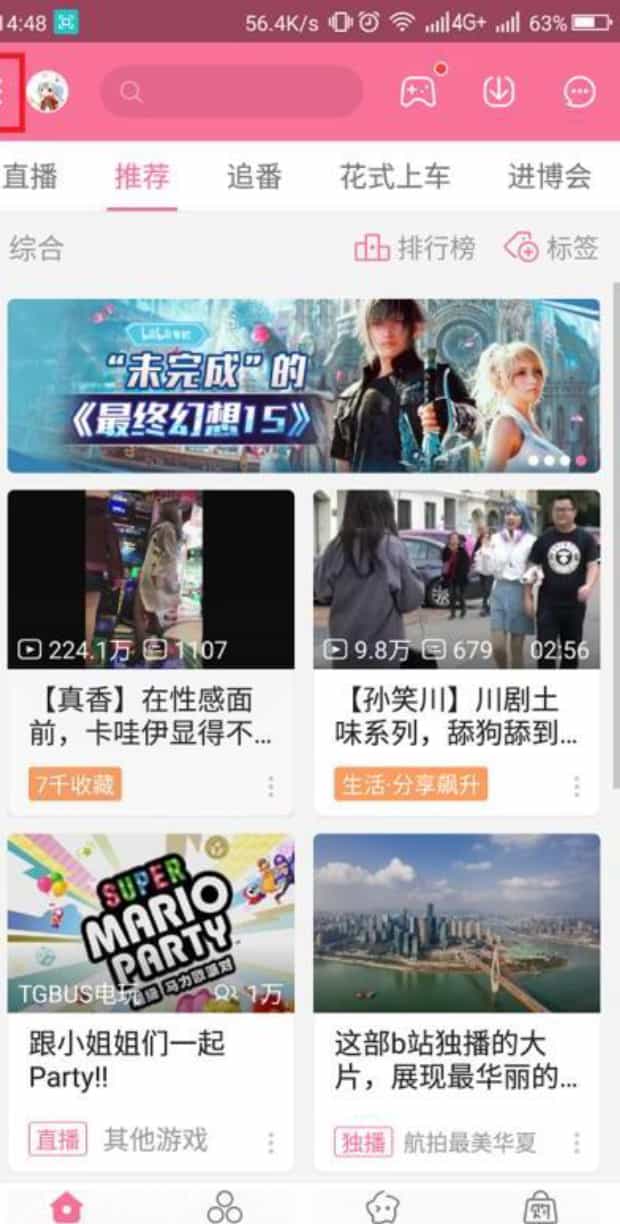This screenshot has height=1224, width=620.
Task: Open the downloads icon
Action: pos(499,92)
